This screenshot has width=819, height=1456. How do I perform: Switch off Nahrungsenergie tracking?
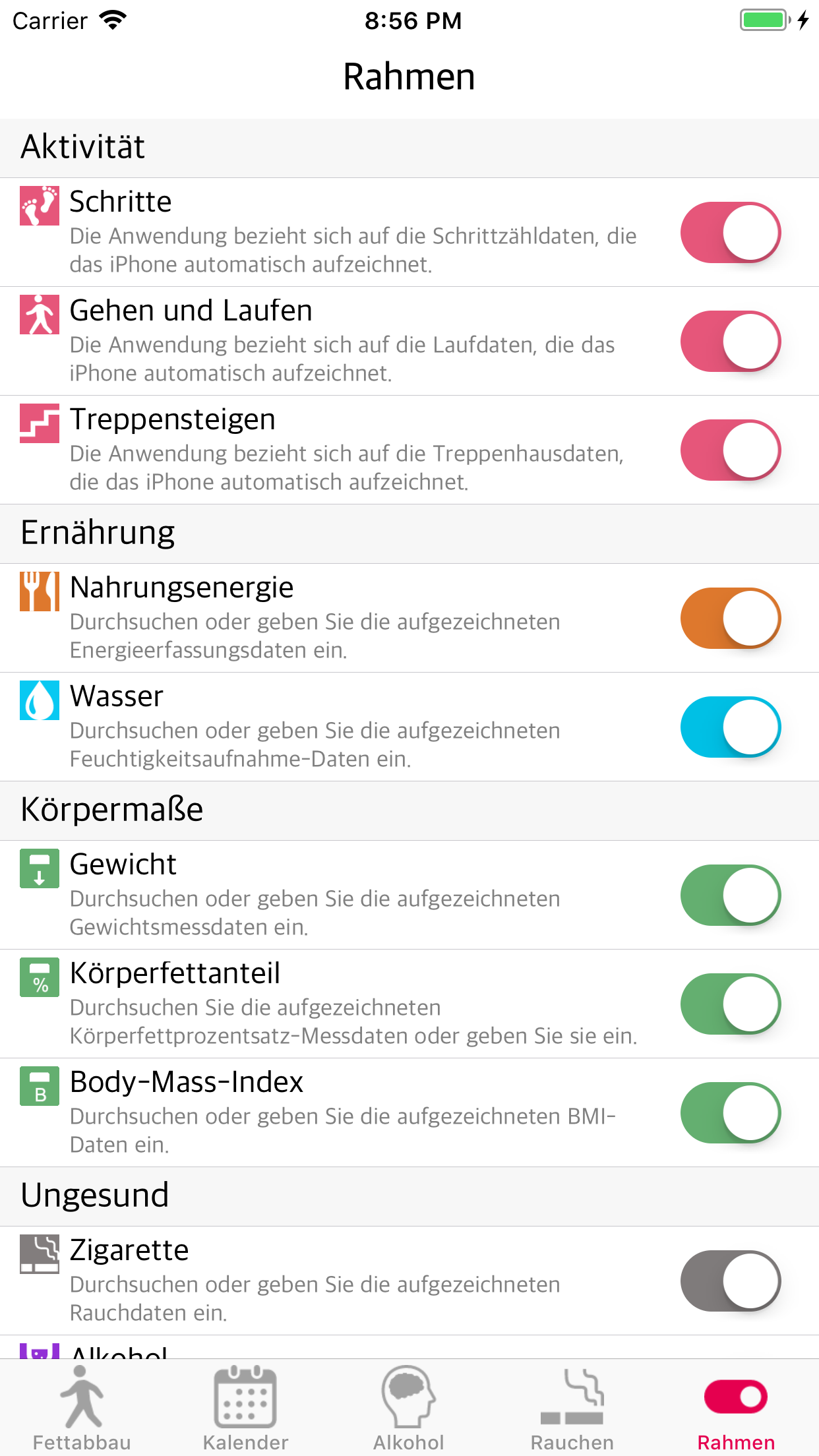tap(731, 619)
